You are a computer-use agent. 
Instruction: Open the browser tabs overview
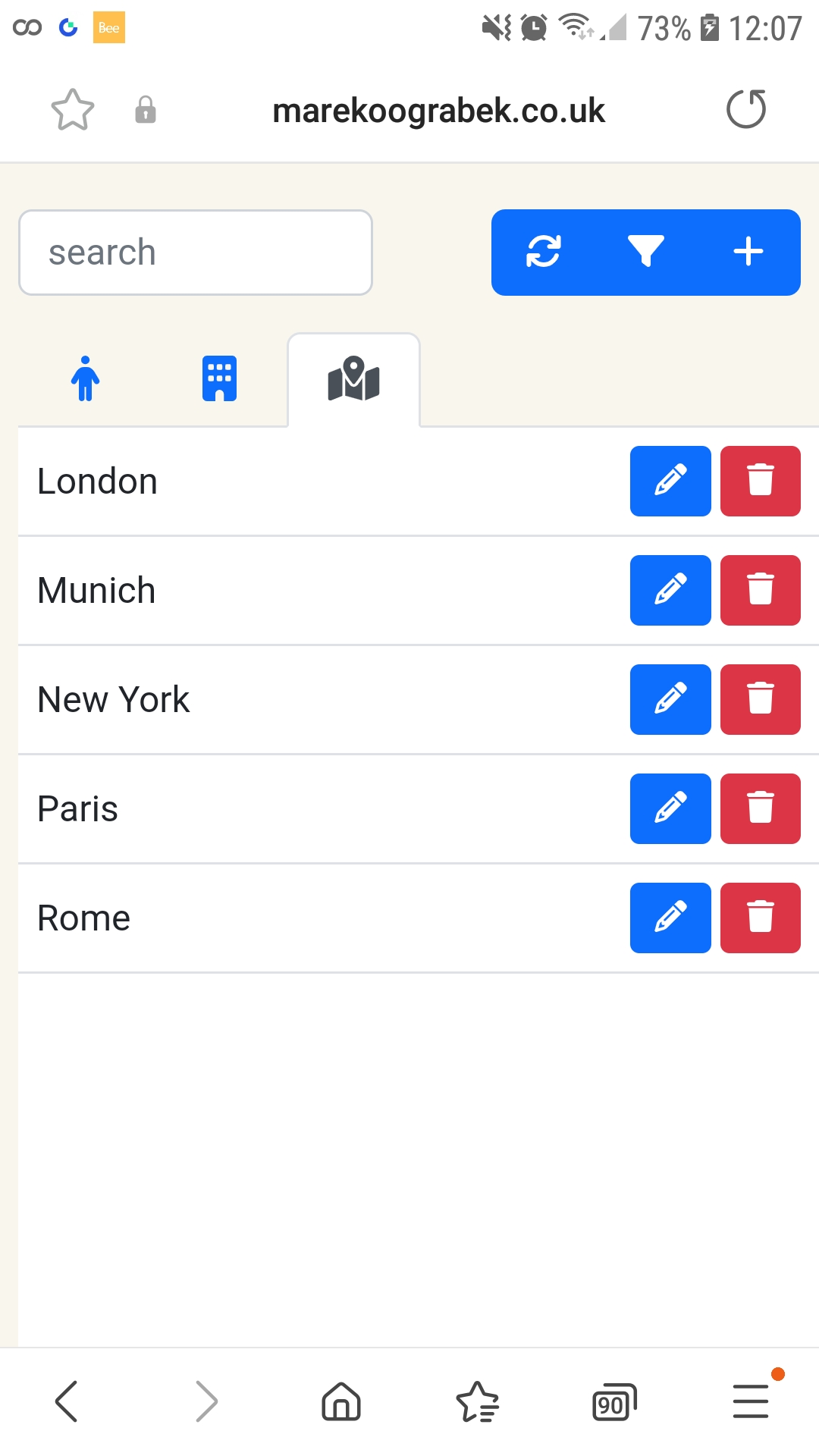pyautogui.click(x=613, y=1400)
